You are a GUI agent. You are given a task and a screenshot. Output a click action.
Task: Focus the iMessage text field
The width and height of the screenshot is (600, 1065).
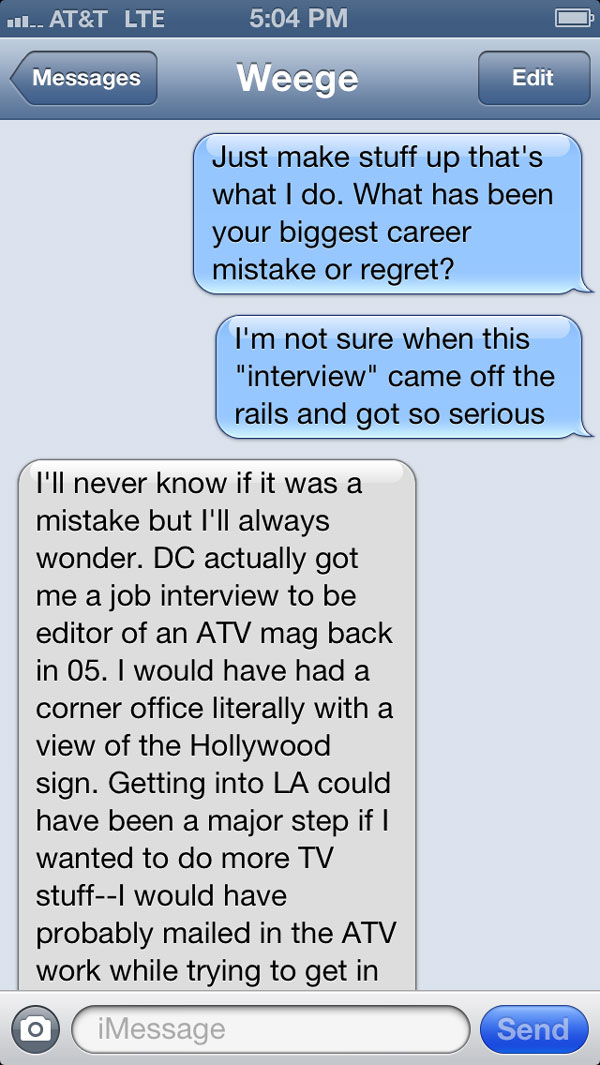pyautogui.click(x=270, y=1029)
